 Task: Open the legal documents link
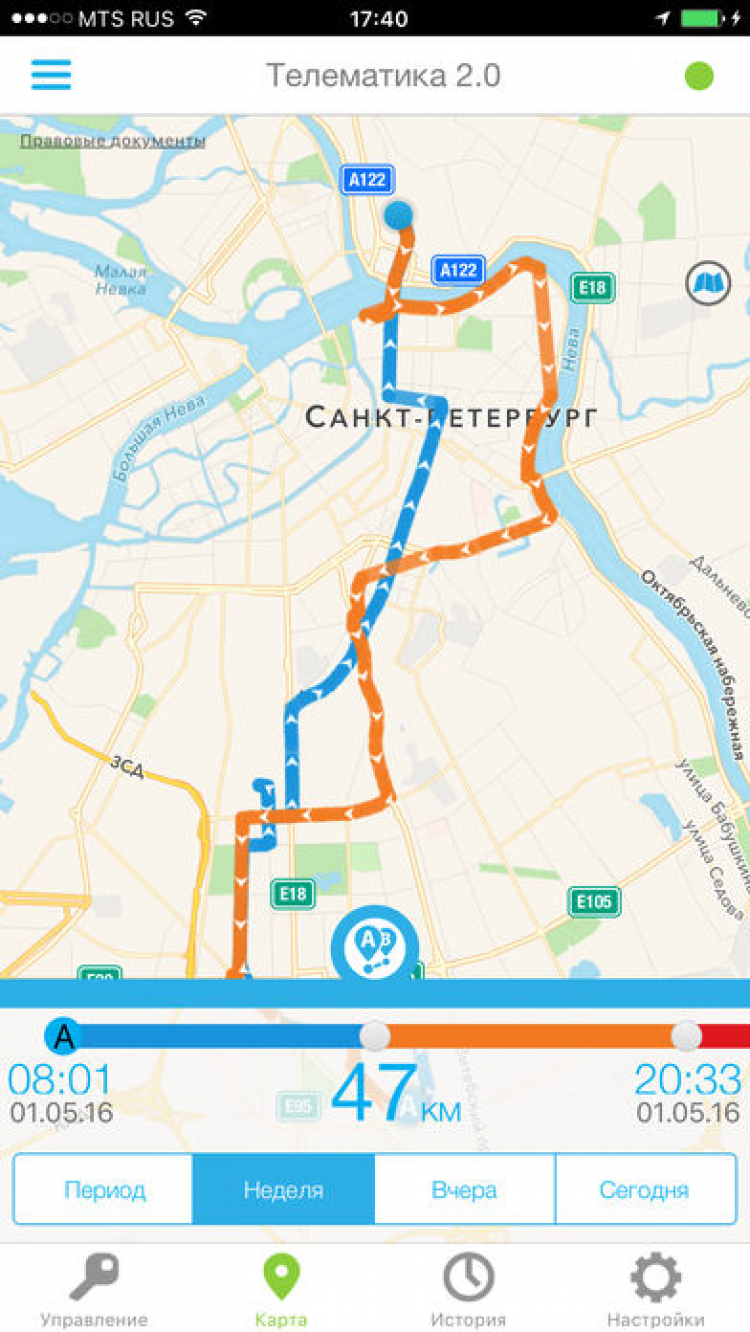click(x=113, y=141)
